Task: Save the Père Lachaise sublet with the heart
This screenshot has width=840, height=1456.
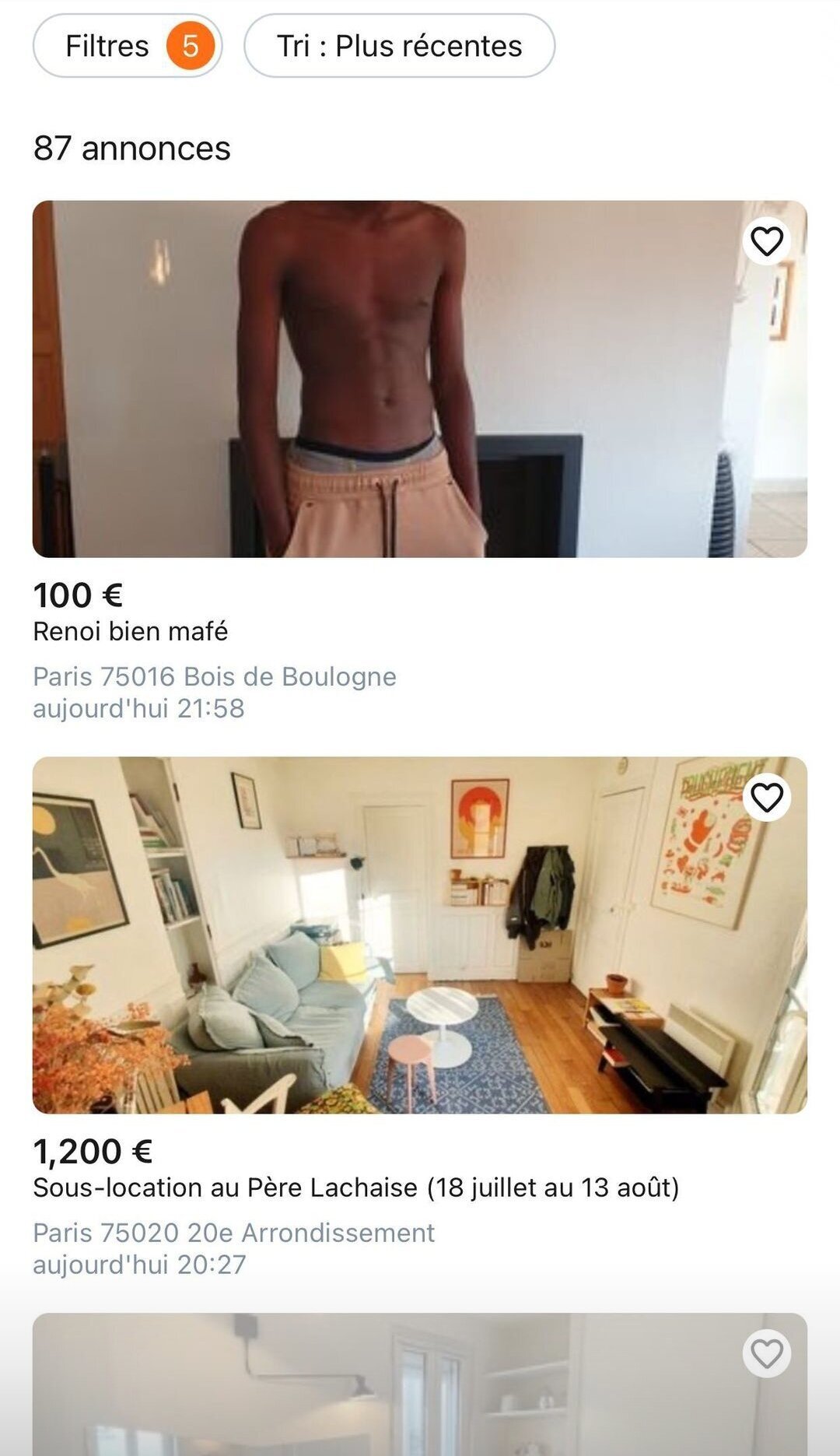Action: click(767, 798)
